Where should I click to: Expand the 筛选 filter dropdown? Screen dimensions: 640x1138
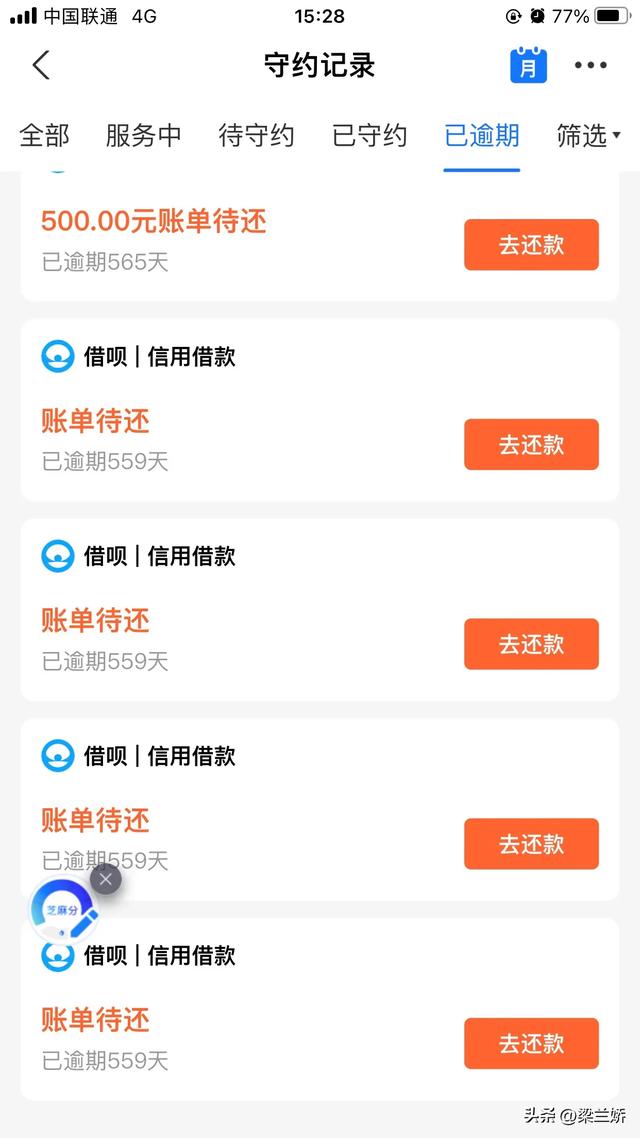(x=588, y=136)
